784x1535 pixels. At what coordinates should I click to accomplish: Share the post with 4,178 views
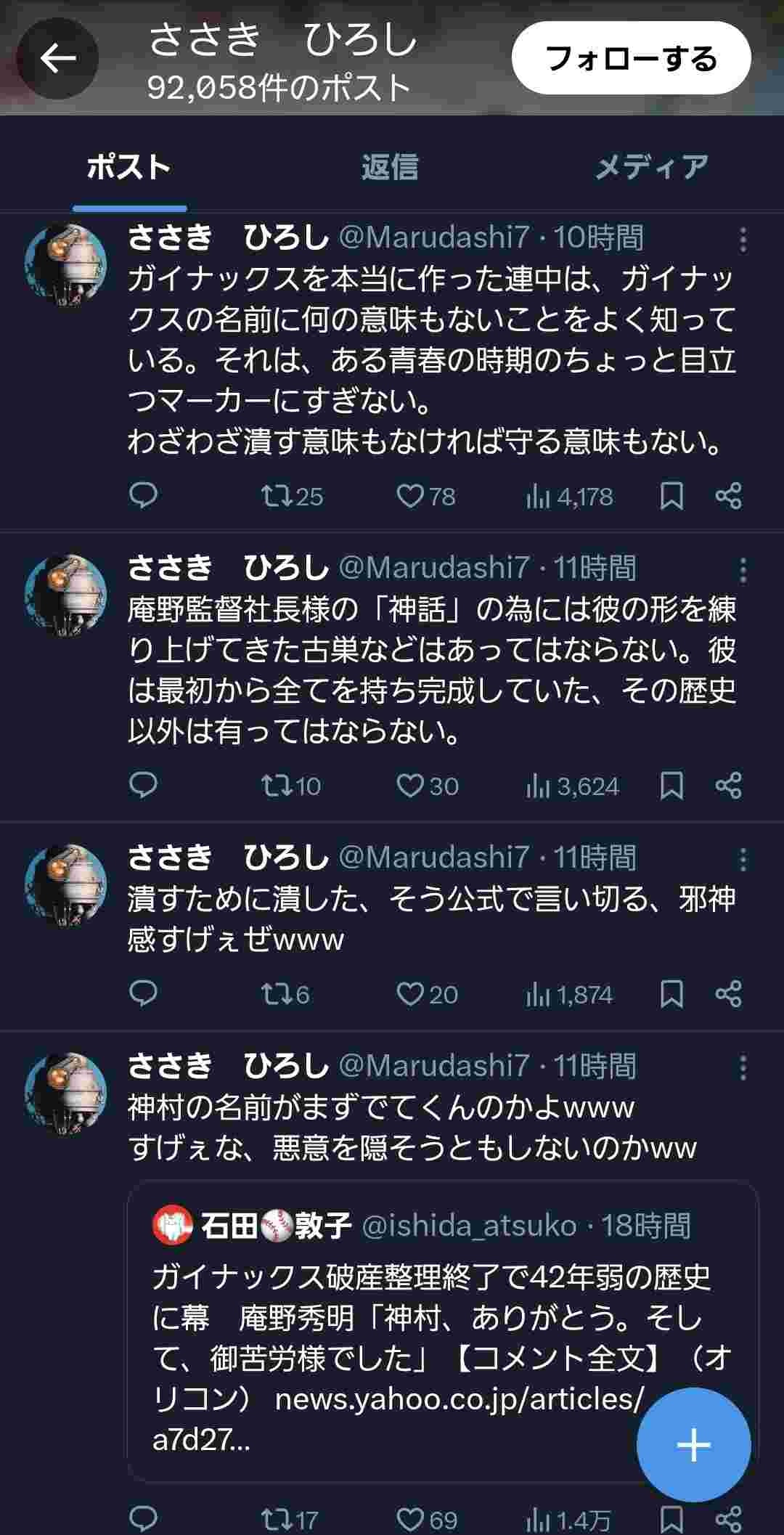tap(728, 496)
